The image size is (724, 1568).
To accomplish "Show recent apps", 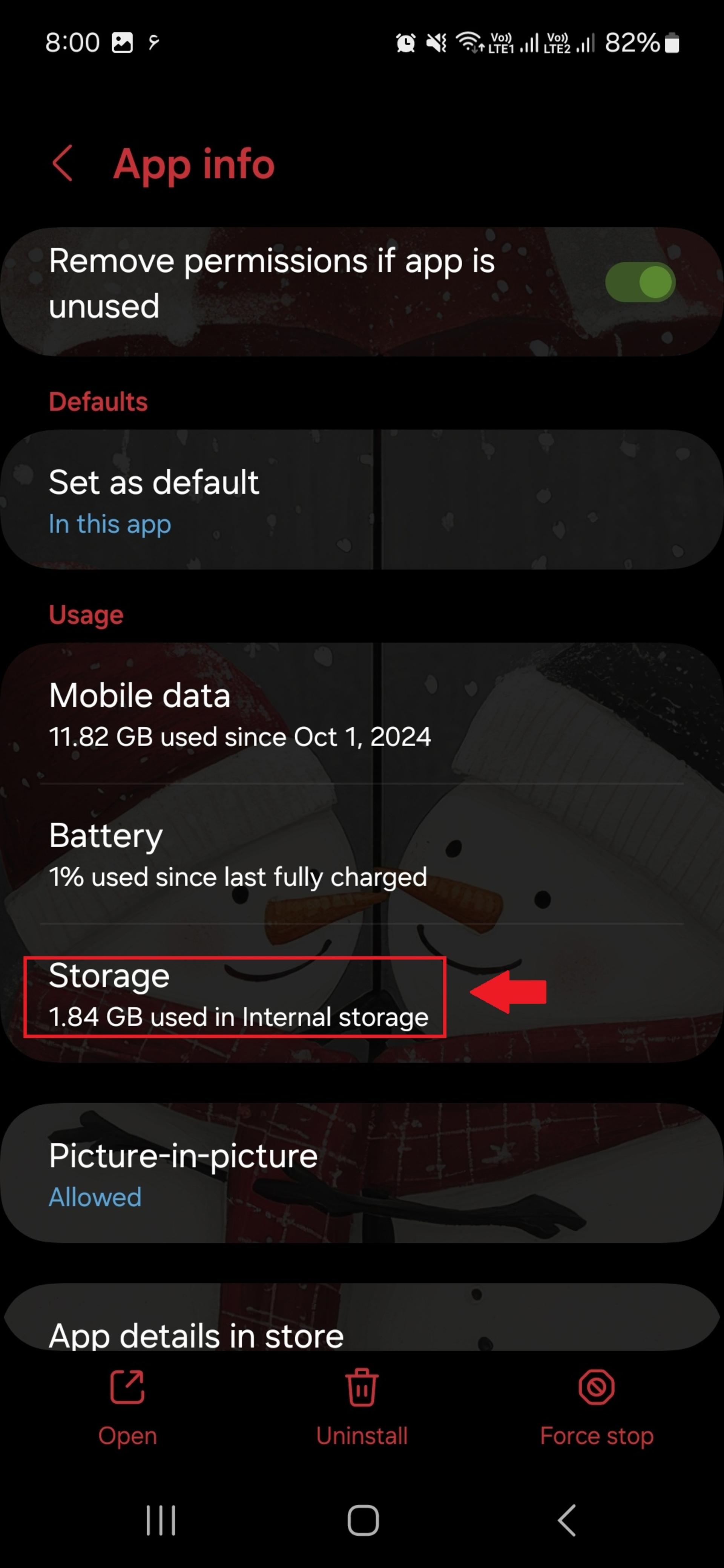I will pos(161,1521).
